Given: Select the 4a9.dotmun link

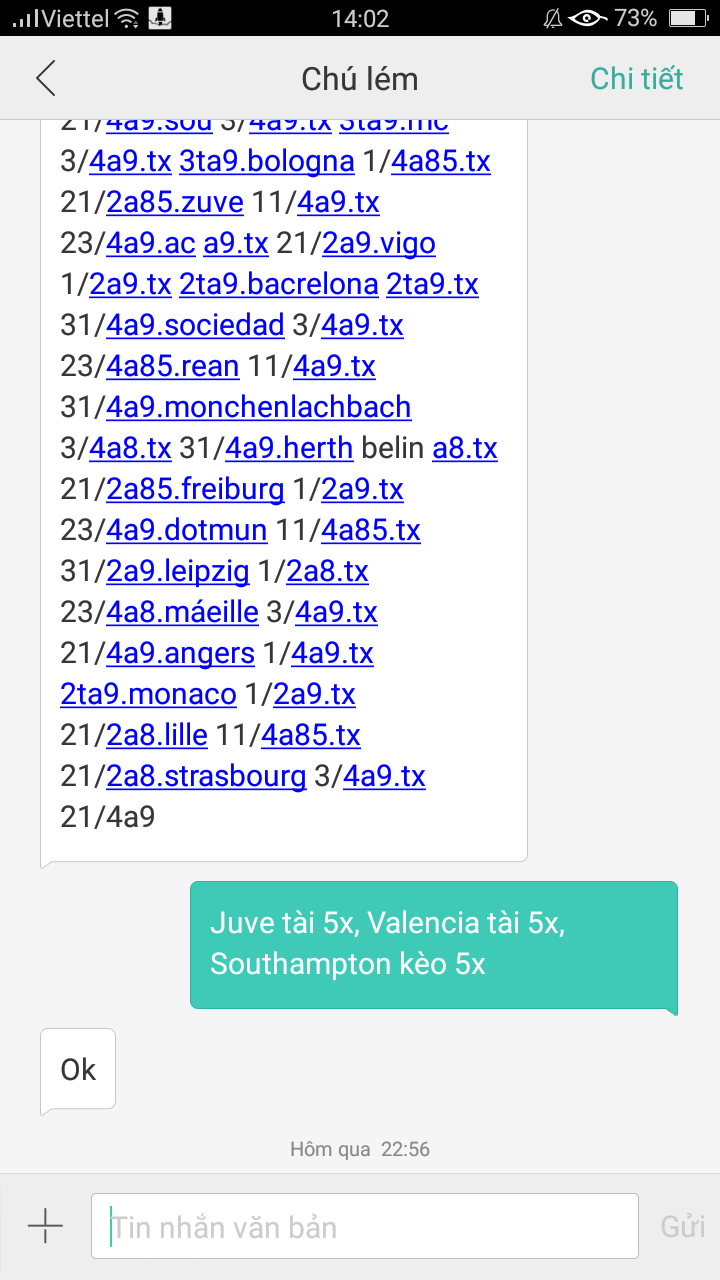Looking at the screenshot, I should click(186, 530).
